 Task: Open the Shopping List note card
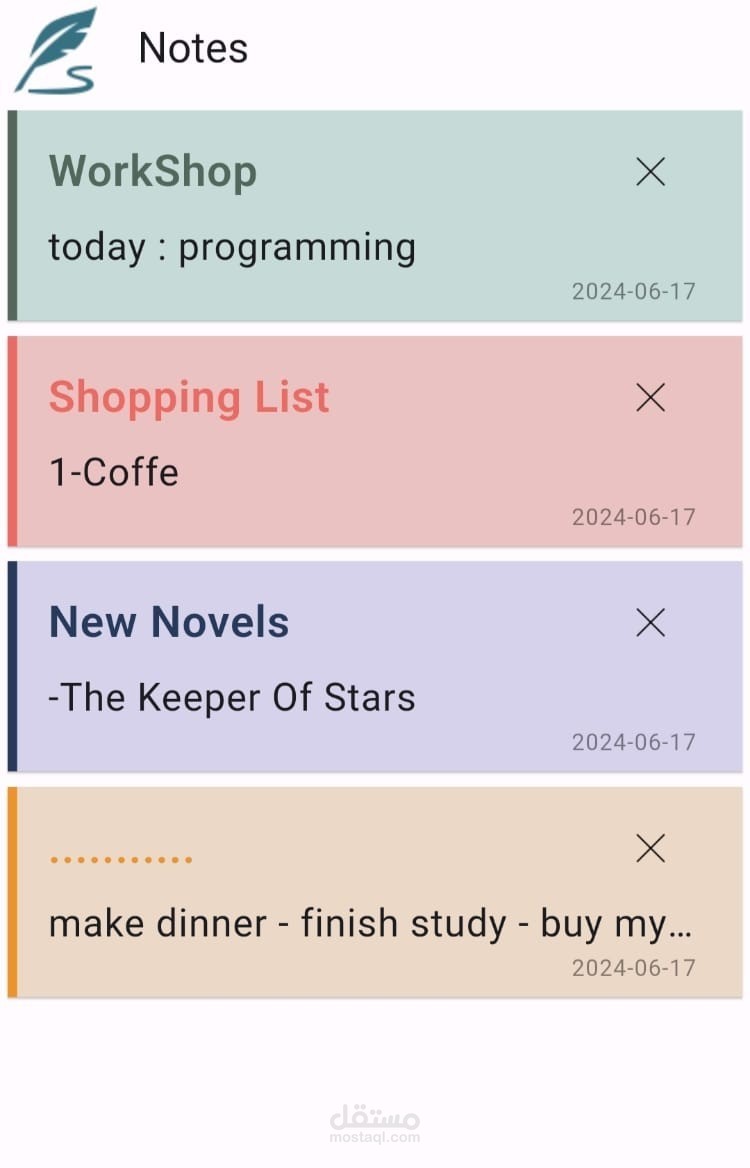375,442
